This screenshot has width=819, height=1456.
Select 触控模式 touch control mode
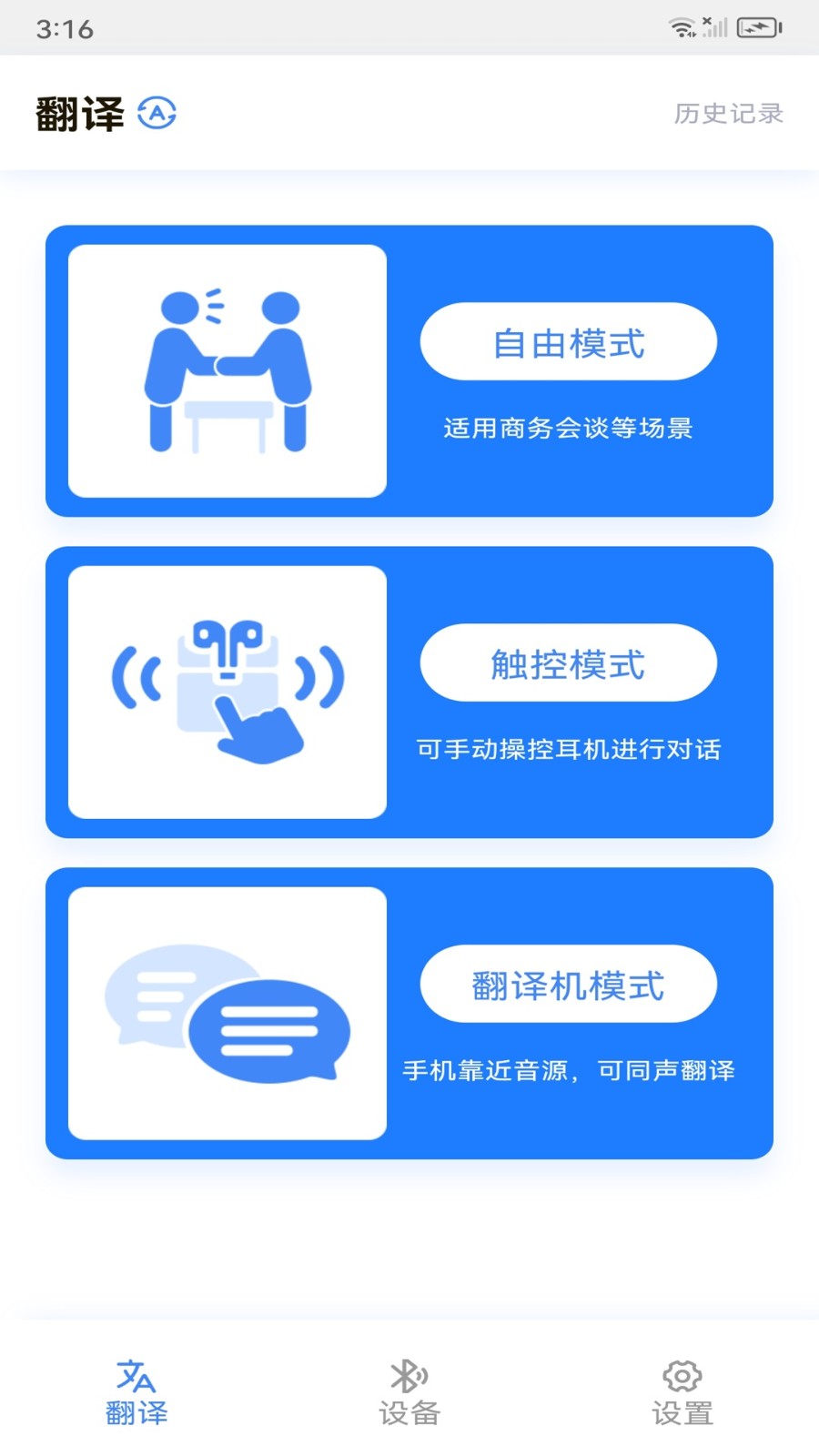tap(569, 663)
